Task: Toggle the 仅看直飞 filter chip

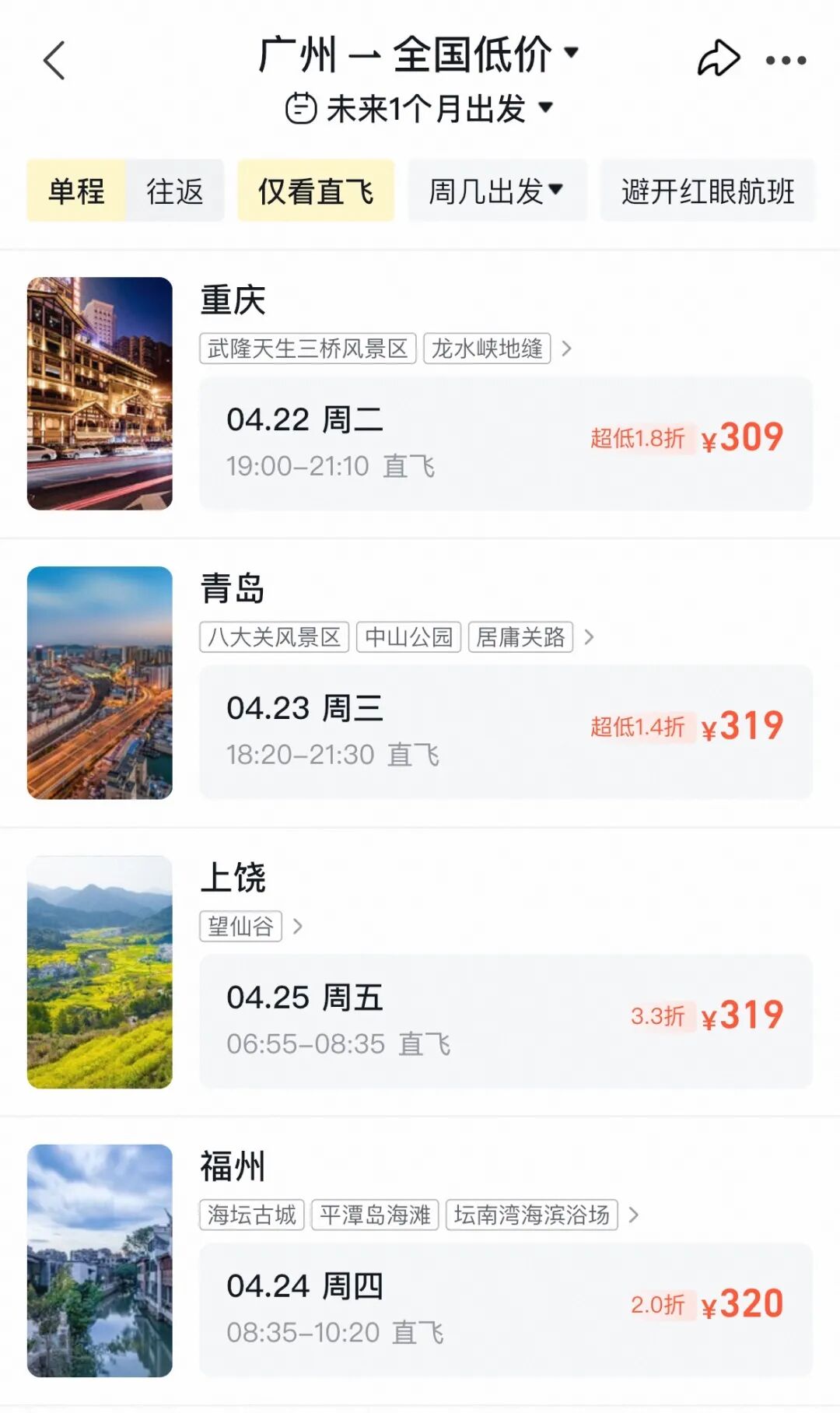Action: [x=316, y=191]
